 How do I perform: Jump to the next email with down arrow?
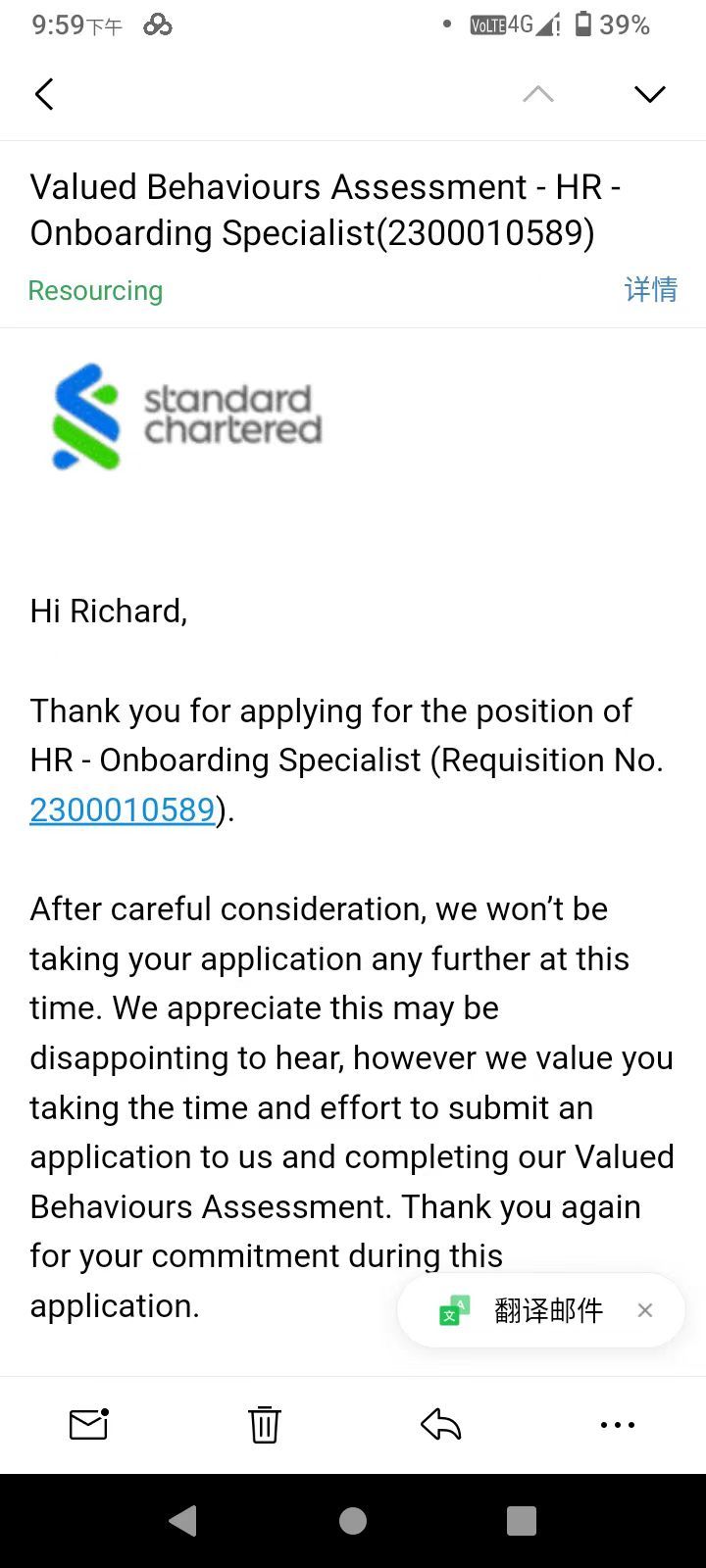649,94
